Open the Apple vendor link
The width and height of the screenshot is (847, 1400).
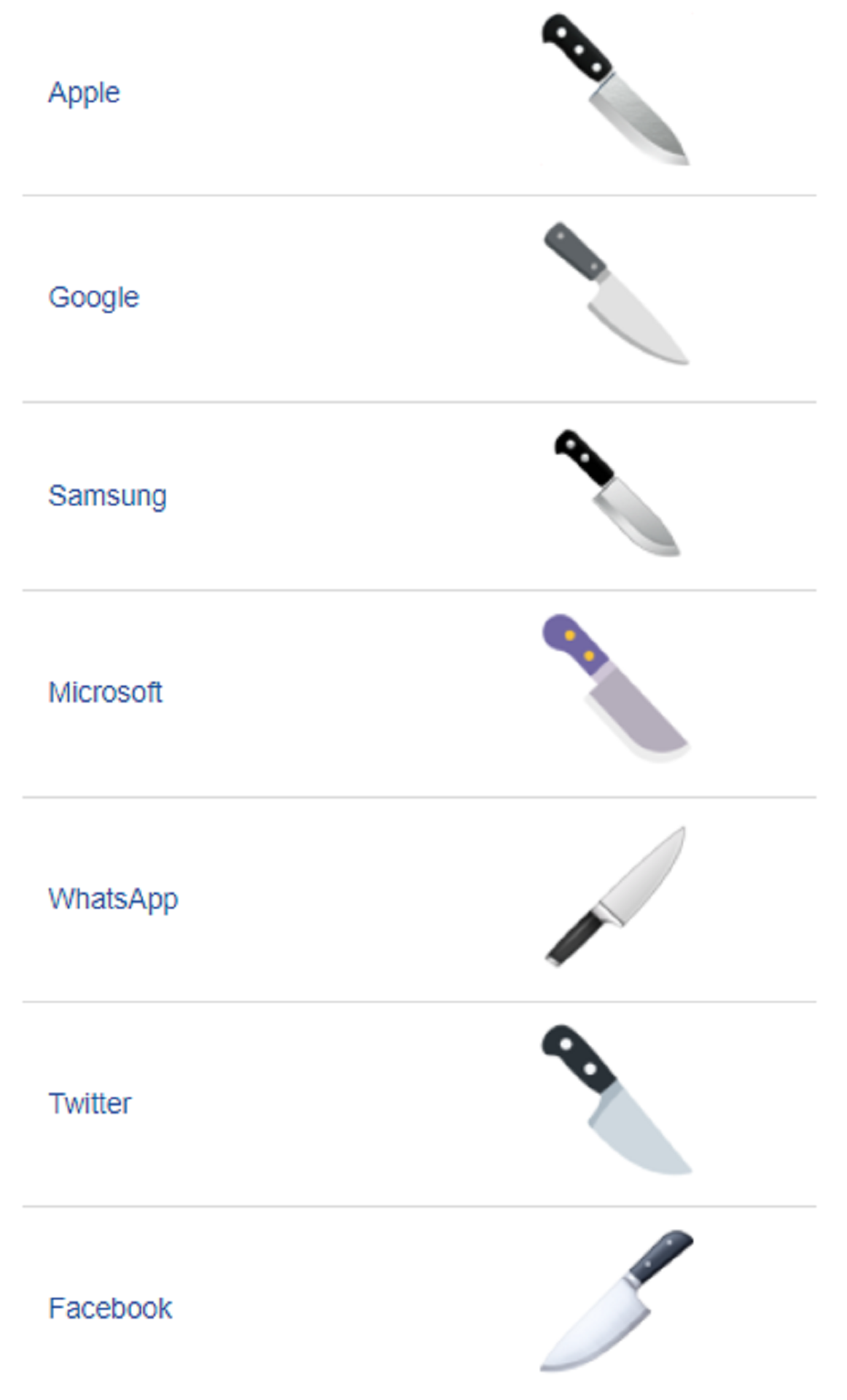84,93
